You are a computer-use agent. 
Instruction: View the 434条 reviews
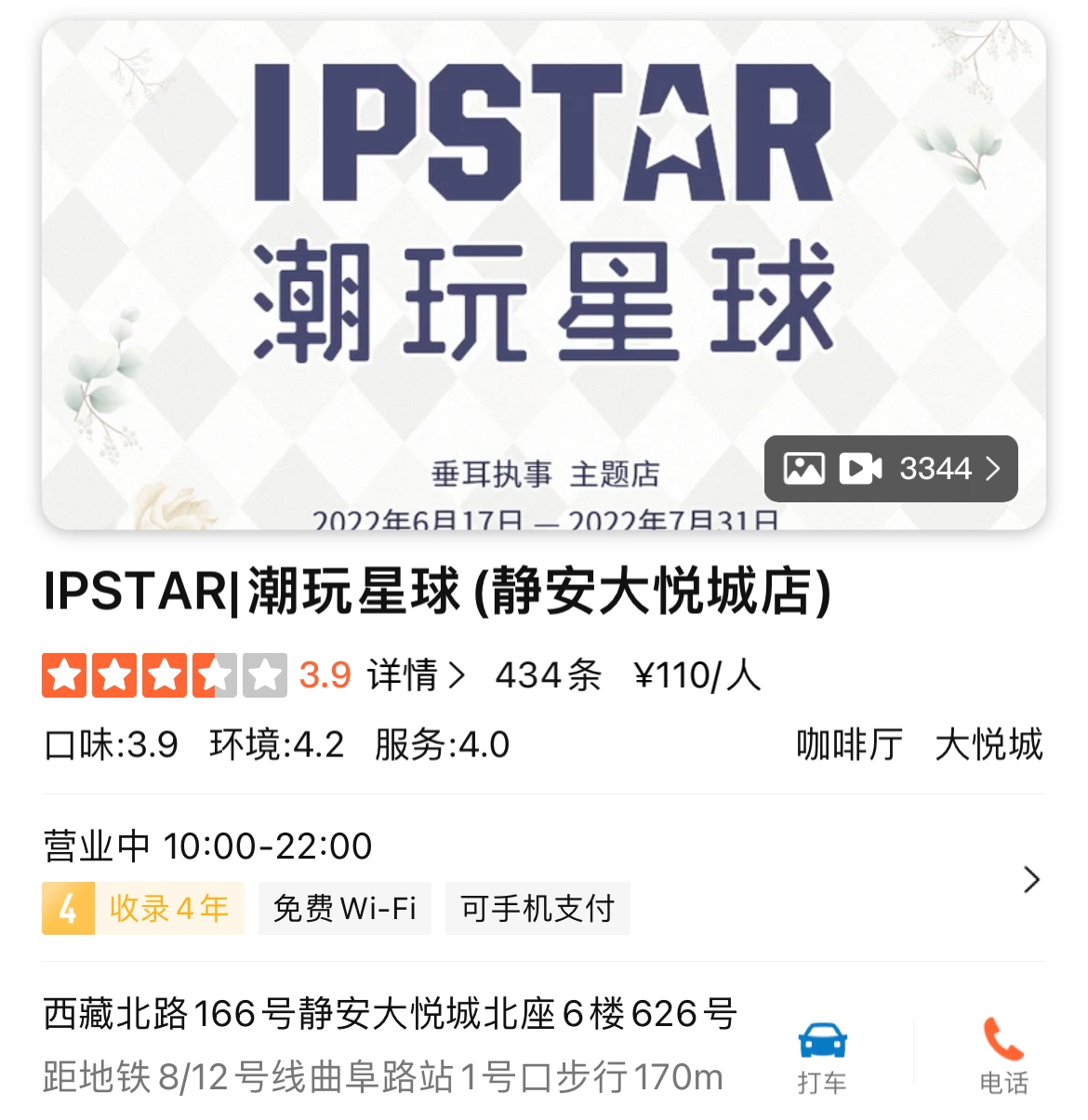tap(548, 675)
